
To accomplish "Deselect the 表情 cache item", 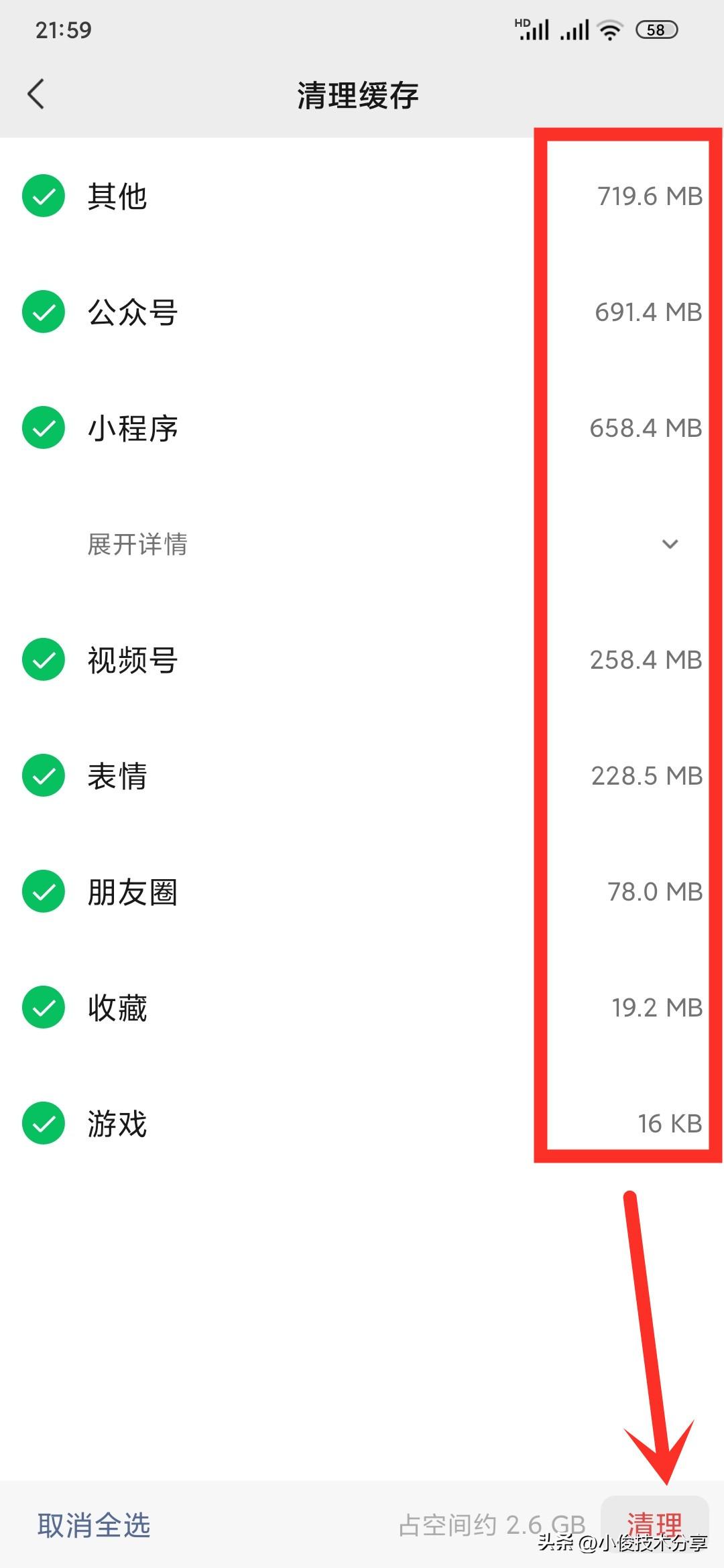I will coord(44,775).
